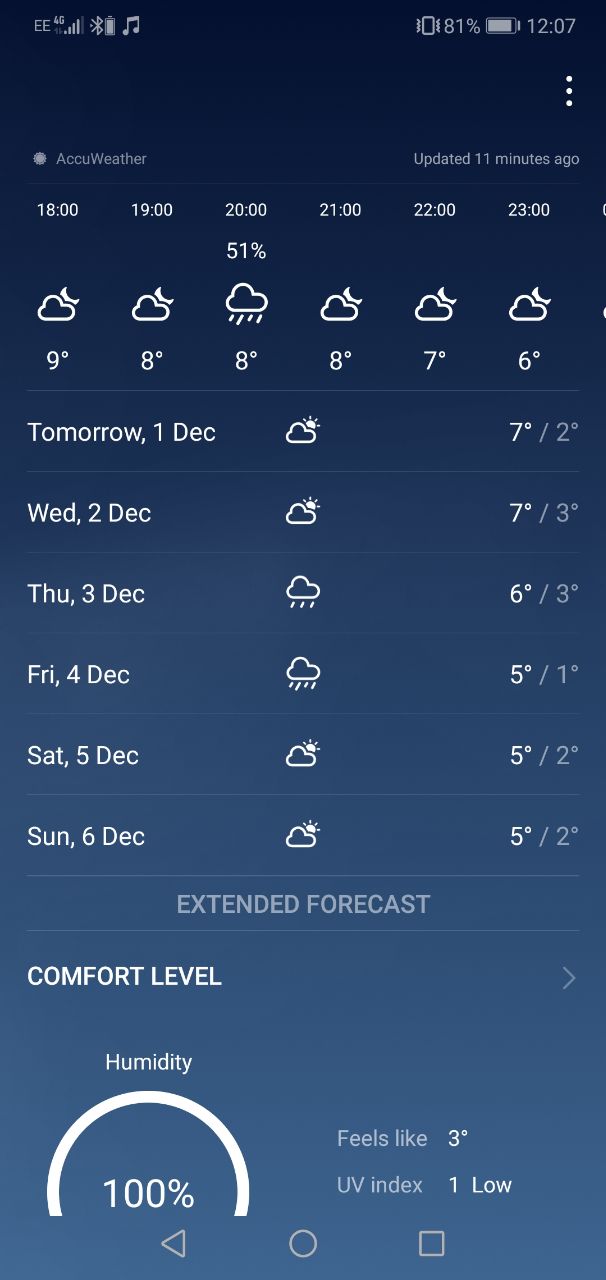This screenshot has width=606, height=1280.
Task: Open the Fri, 4 Dec forecast
Action: click(x=303, y=675)
